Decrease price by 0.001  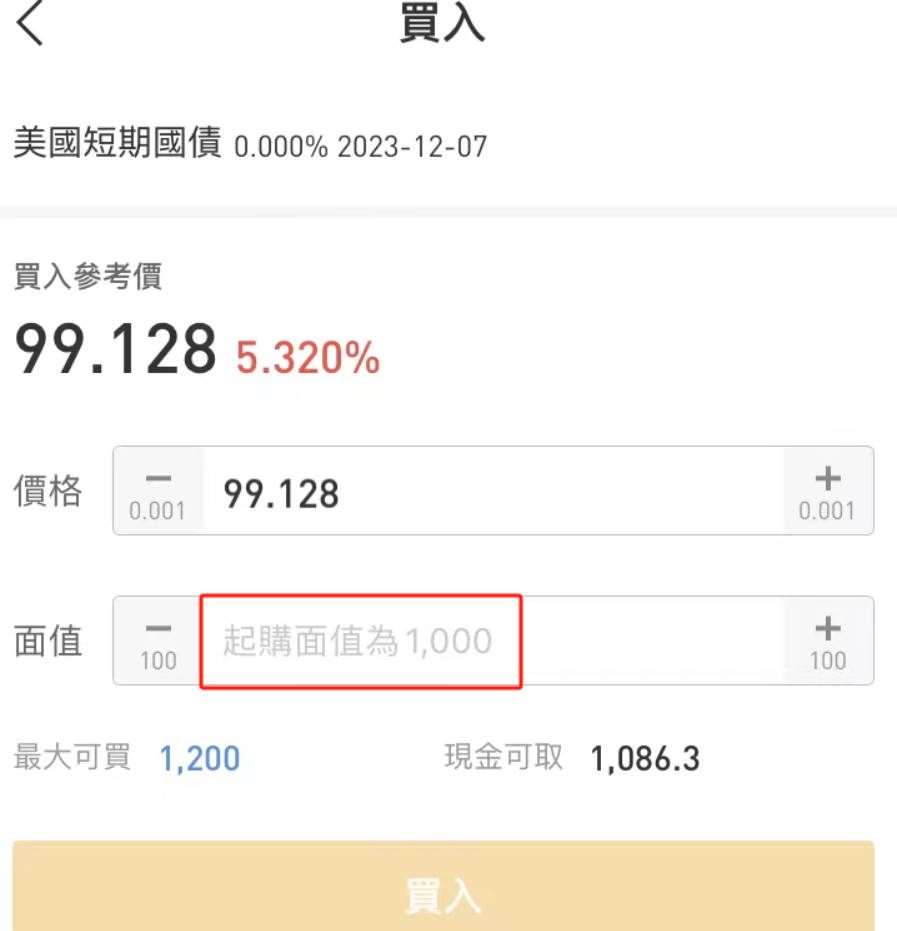[158, 491]
